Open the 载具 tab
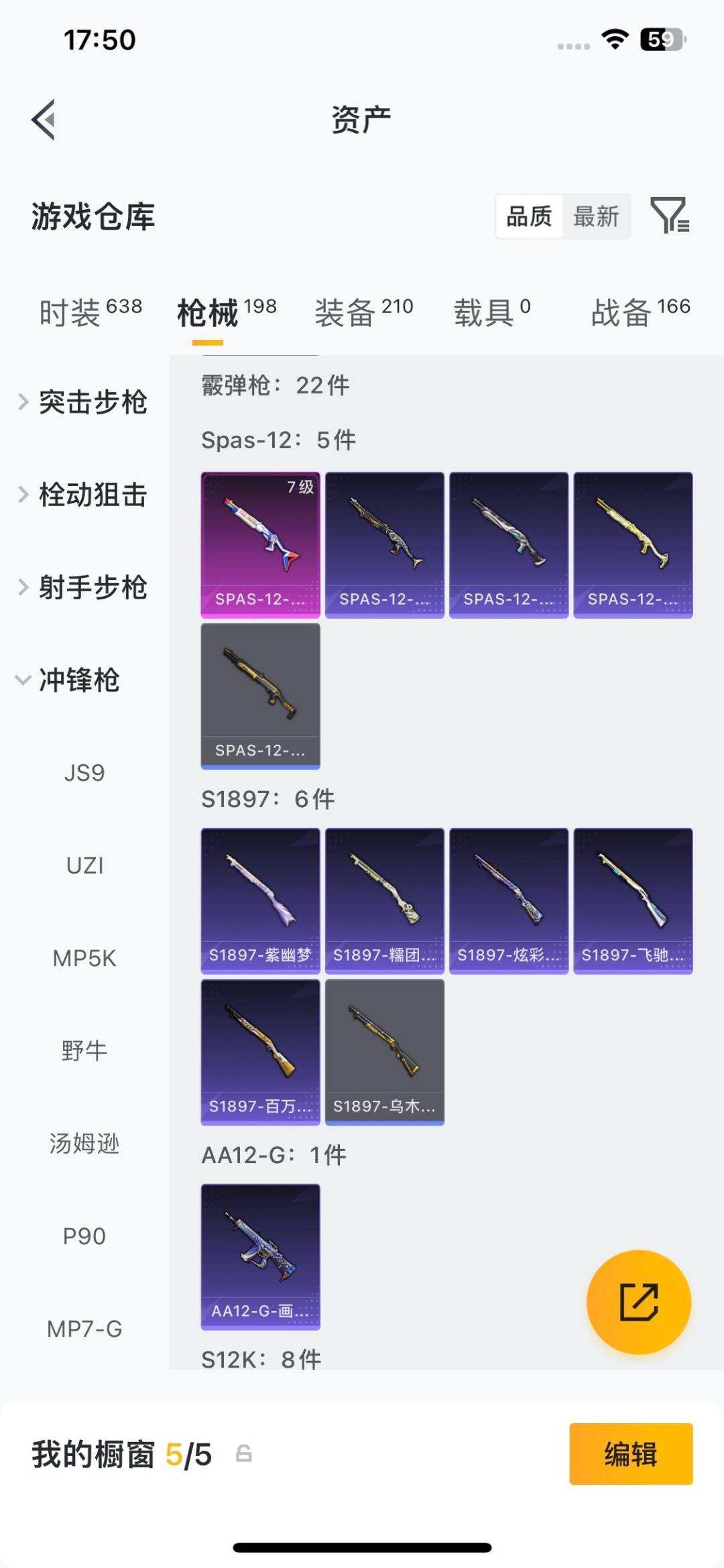Viewport: 724px width, 1568px height. click(492, 312)
